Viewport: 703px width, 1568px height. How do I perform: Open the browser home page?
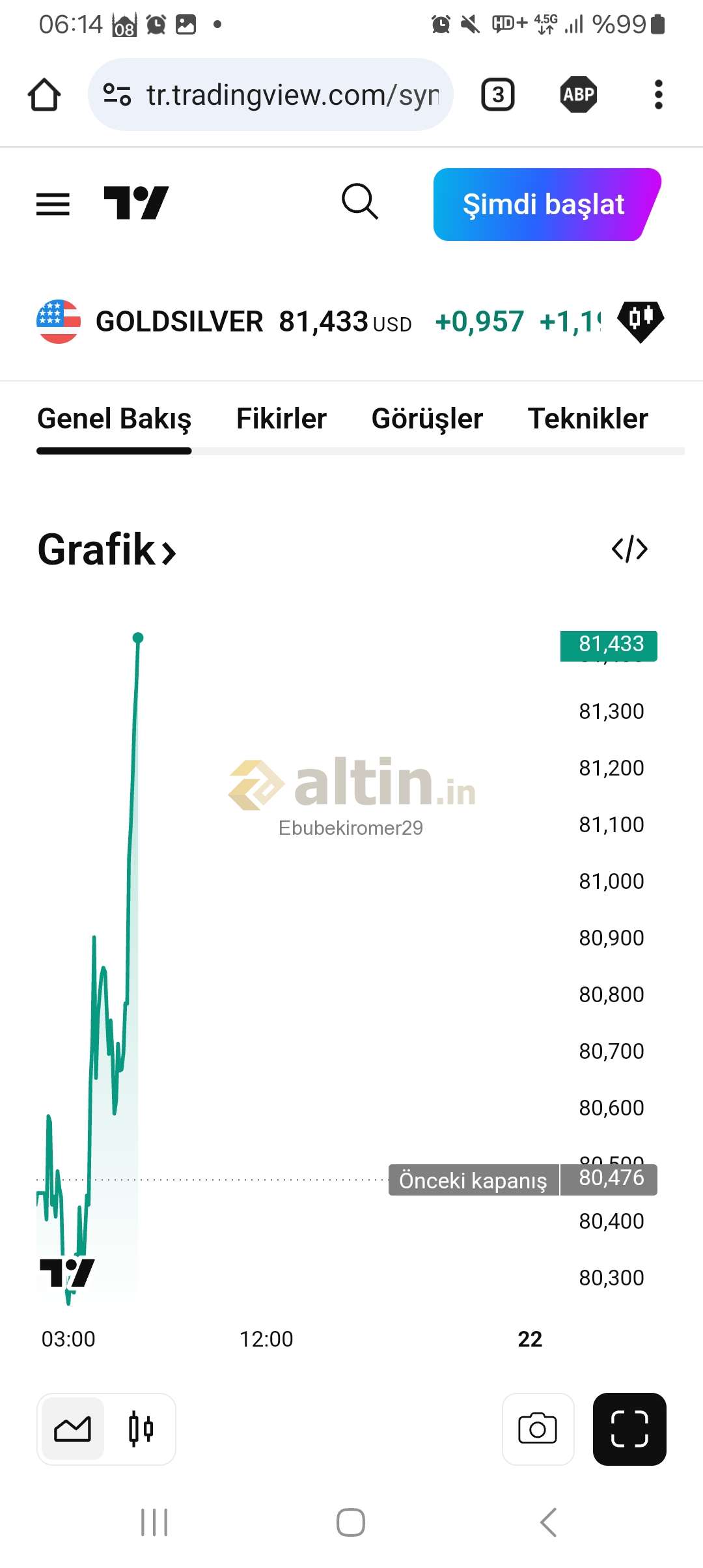(44, 95)
